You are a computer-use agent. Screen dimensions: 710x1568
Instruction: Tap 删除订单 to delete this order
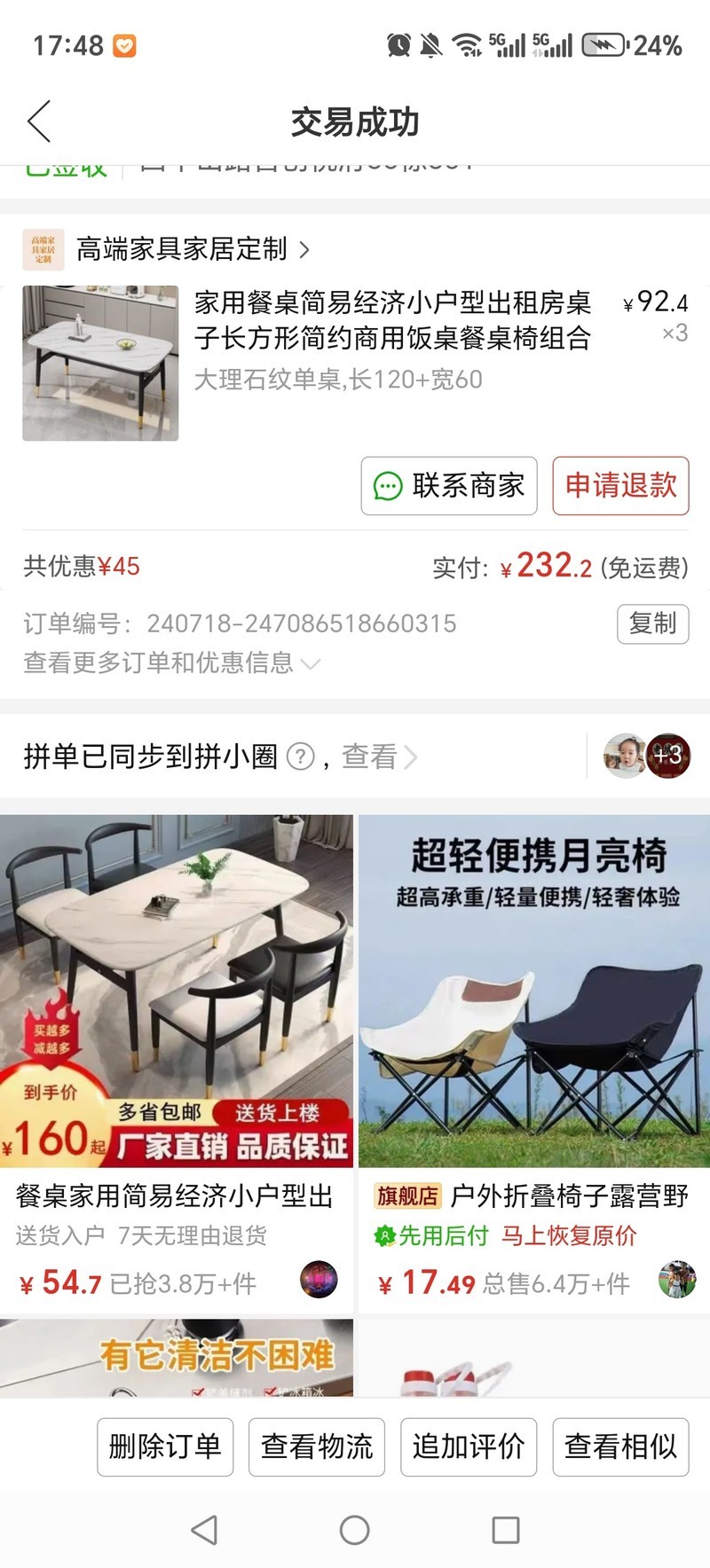[165, 1446]
